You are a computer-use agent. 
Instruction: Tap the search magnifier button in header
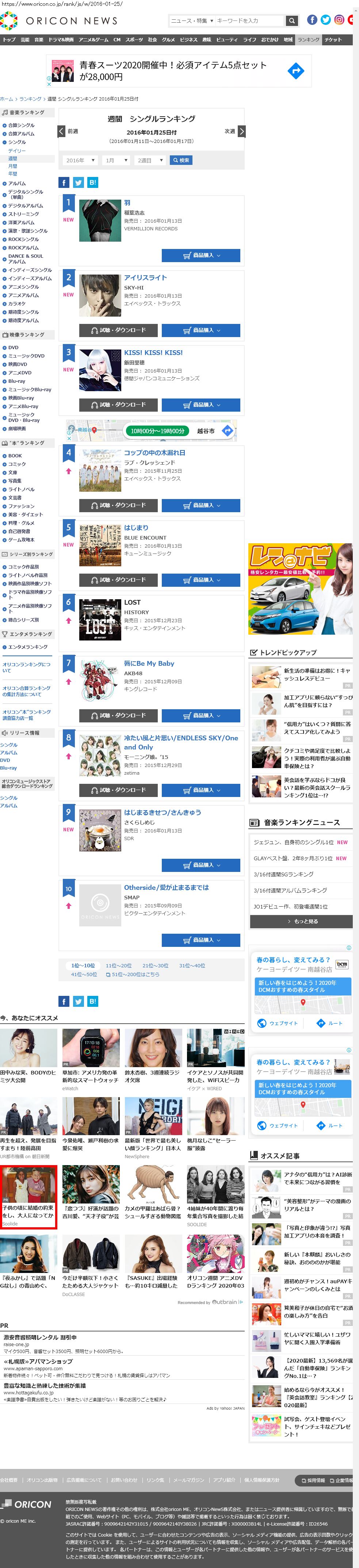(x=292, y=21)
